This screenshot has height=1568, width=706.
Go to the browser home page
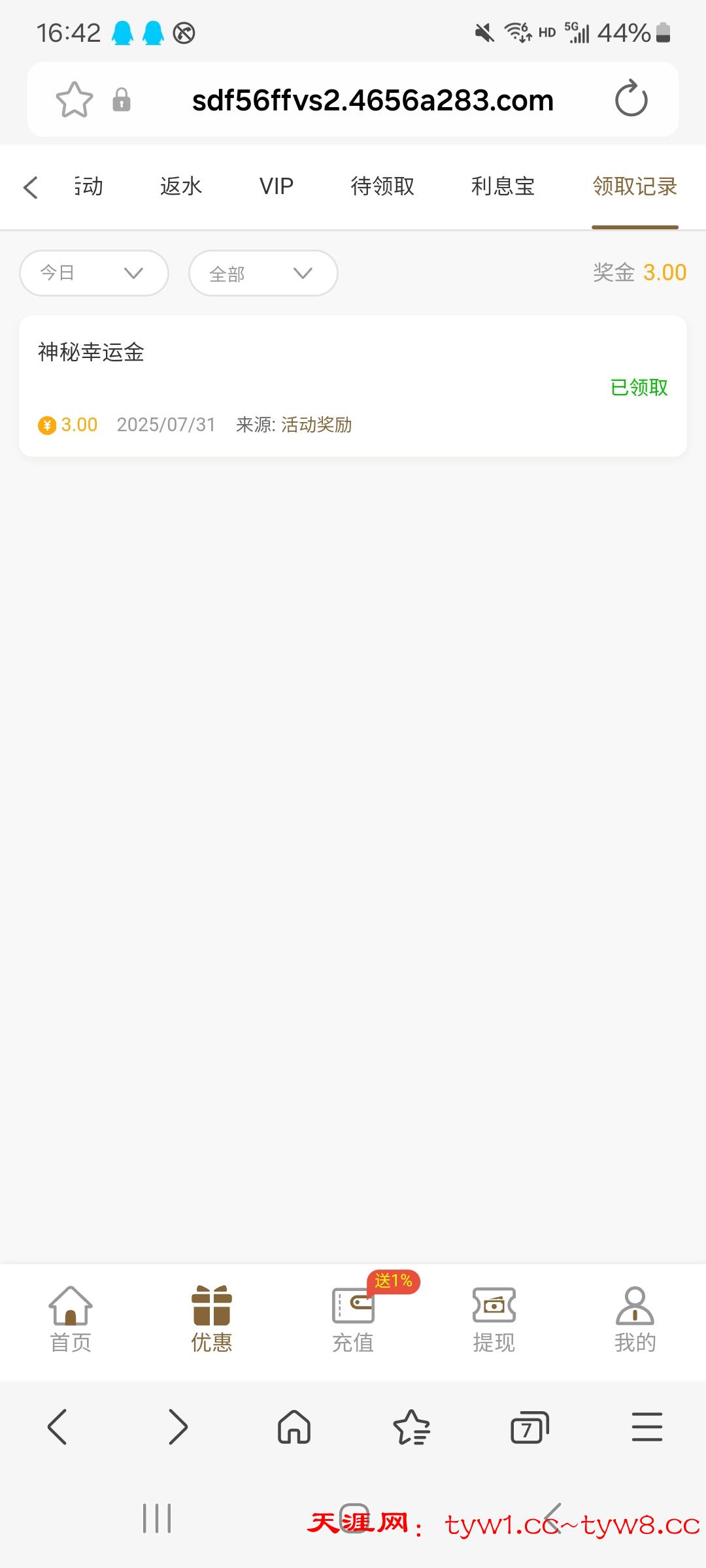294,1427
